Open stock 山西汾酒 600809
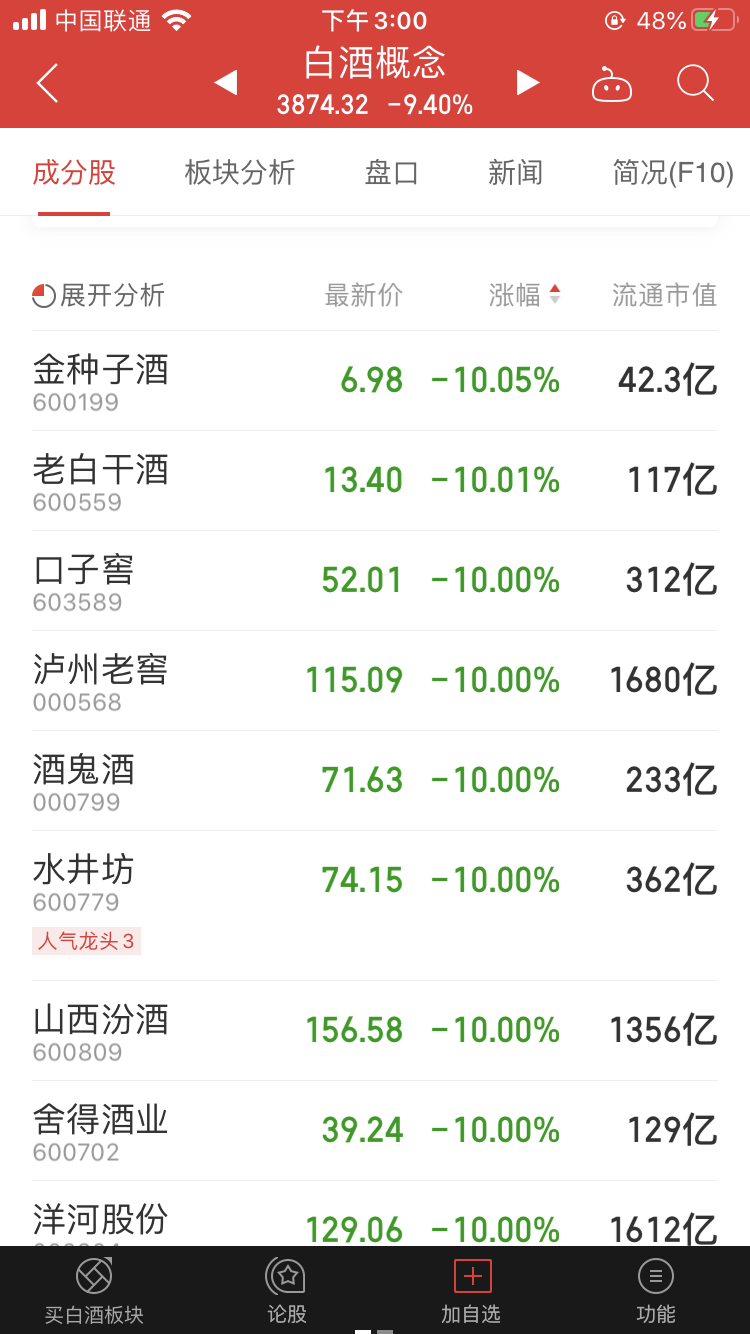This screenshot has height=1334, width=750. pos(375,1031)
